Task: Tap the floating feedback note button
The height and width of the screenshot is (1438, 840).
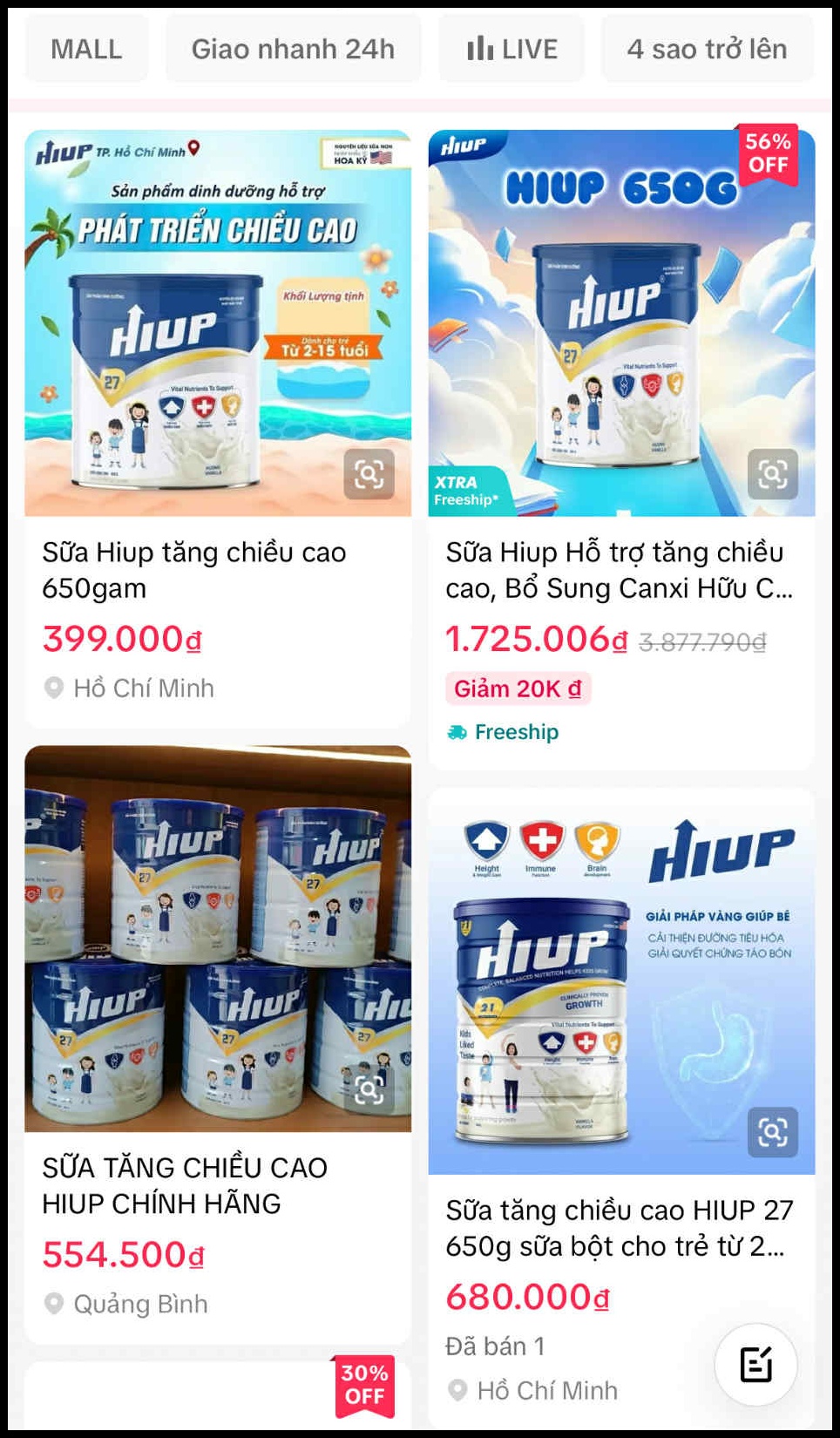Action: click(755, 1364)
